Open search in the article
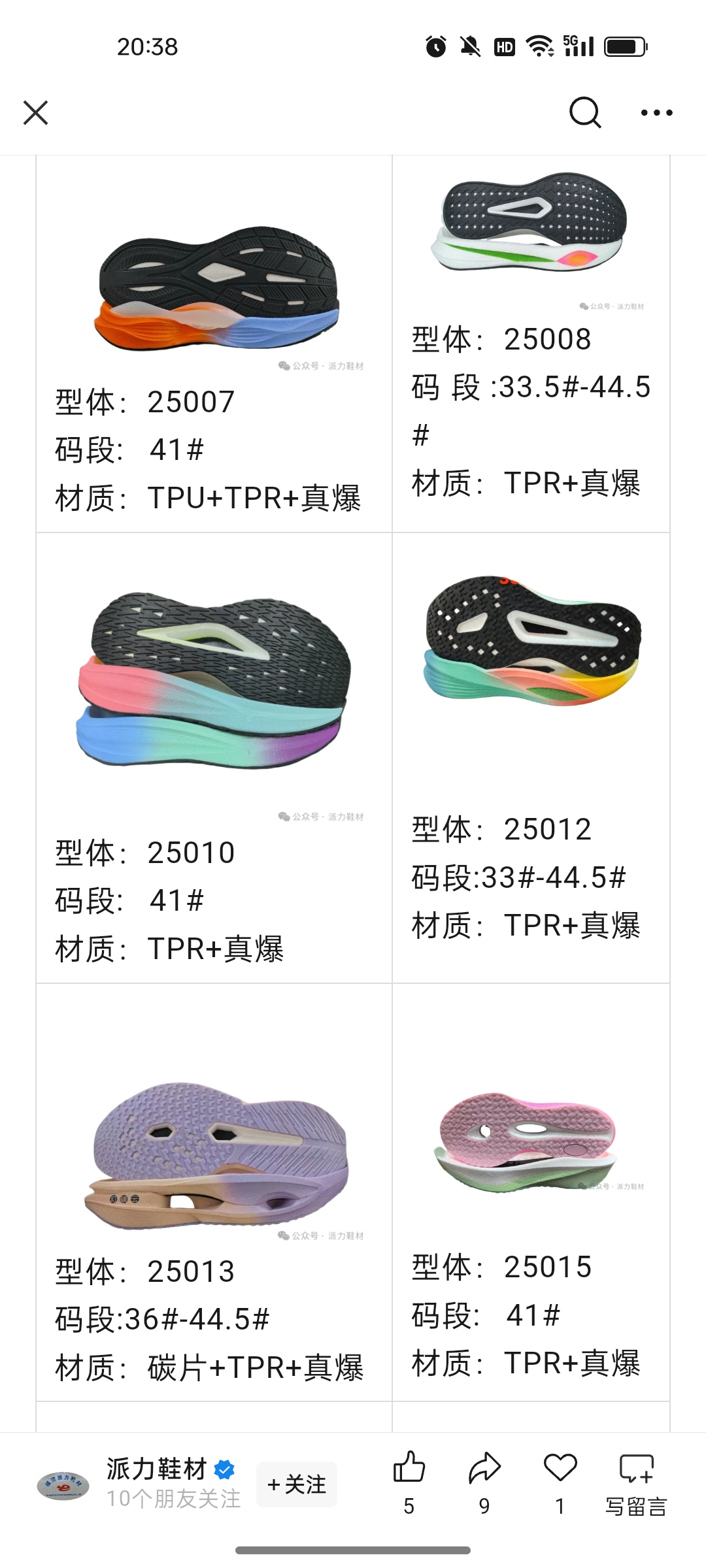 (x=584, y=112)
